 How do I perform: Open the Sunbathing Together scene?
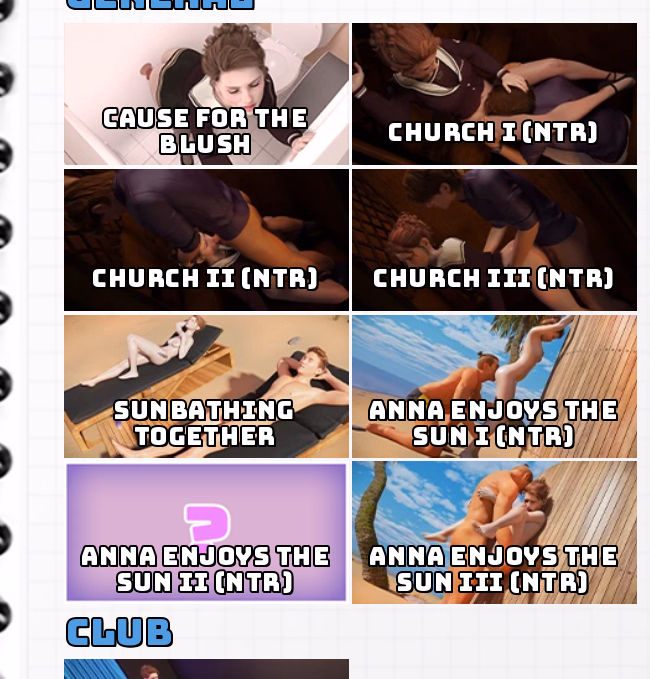tap(206, 386)
